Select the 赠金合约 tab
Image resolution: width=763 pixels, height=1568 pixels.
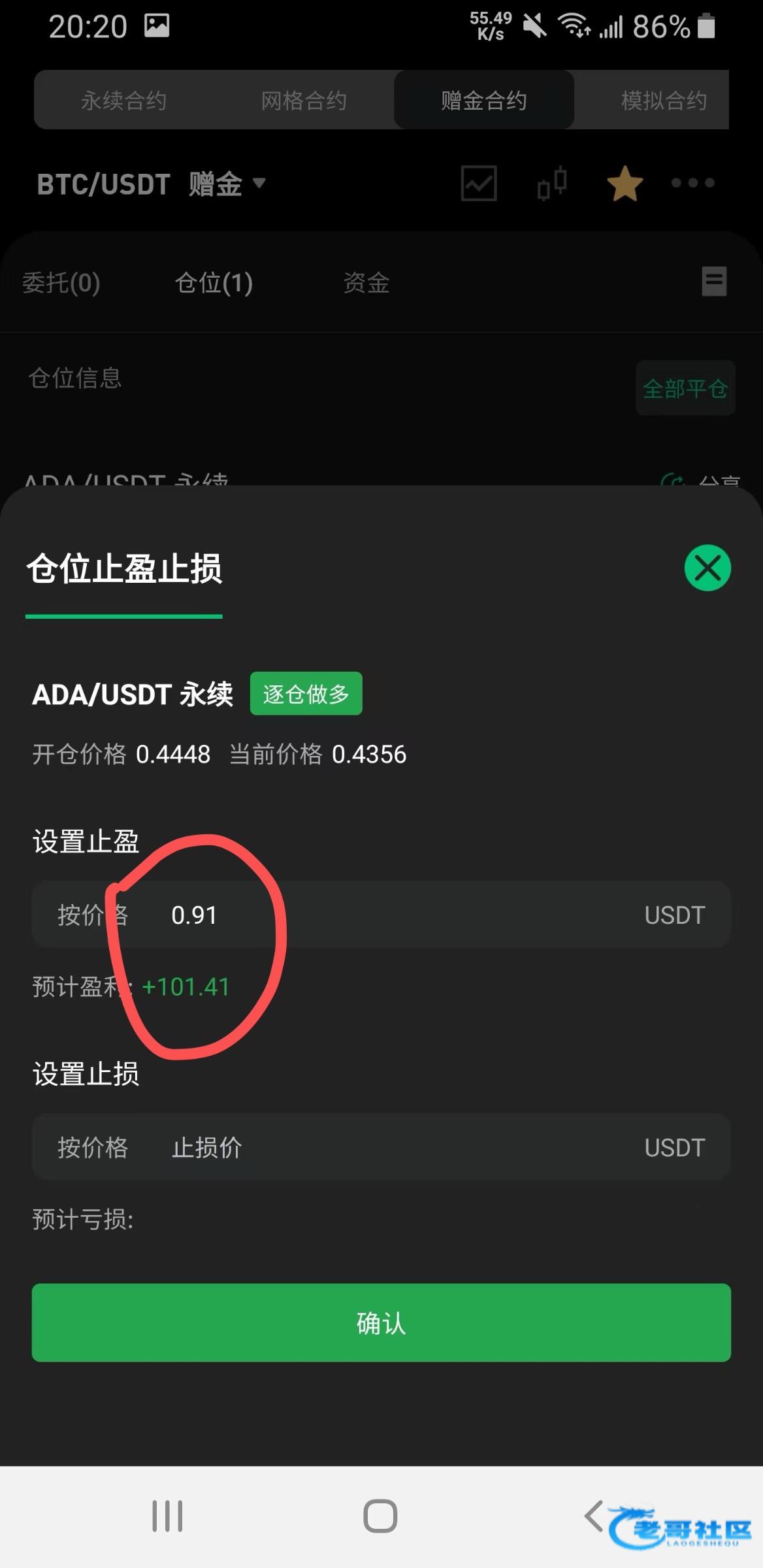(484, 101)
